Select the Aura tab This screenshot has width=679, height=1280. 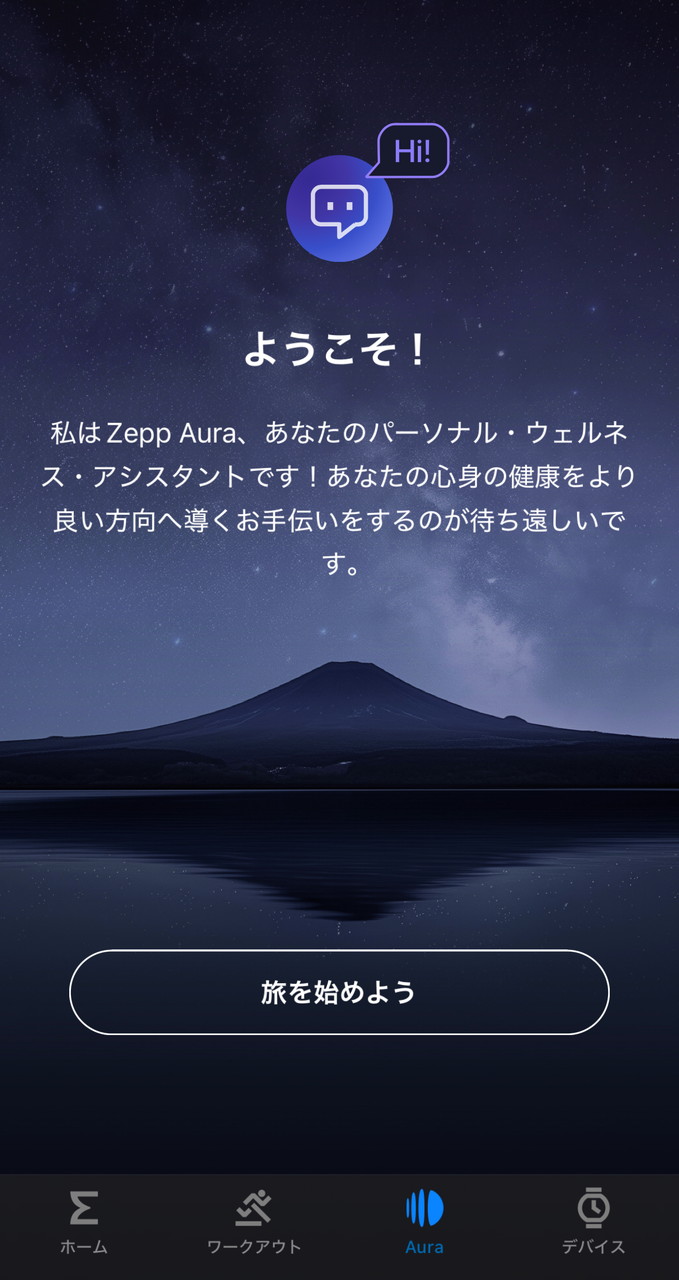424,1221
